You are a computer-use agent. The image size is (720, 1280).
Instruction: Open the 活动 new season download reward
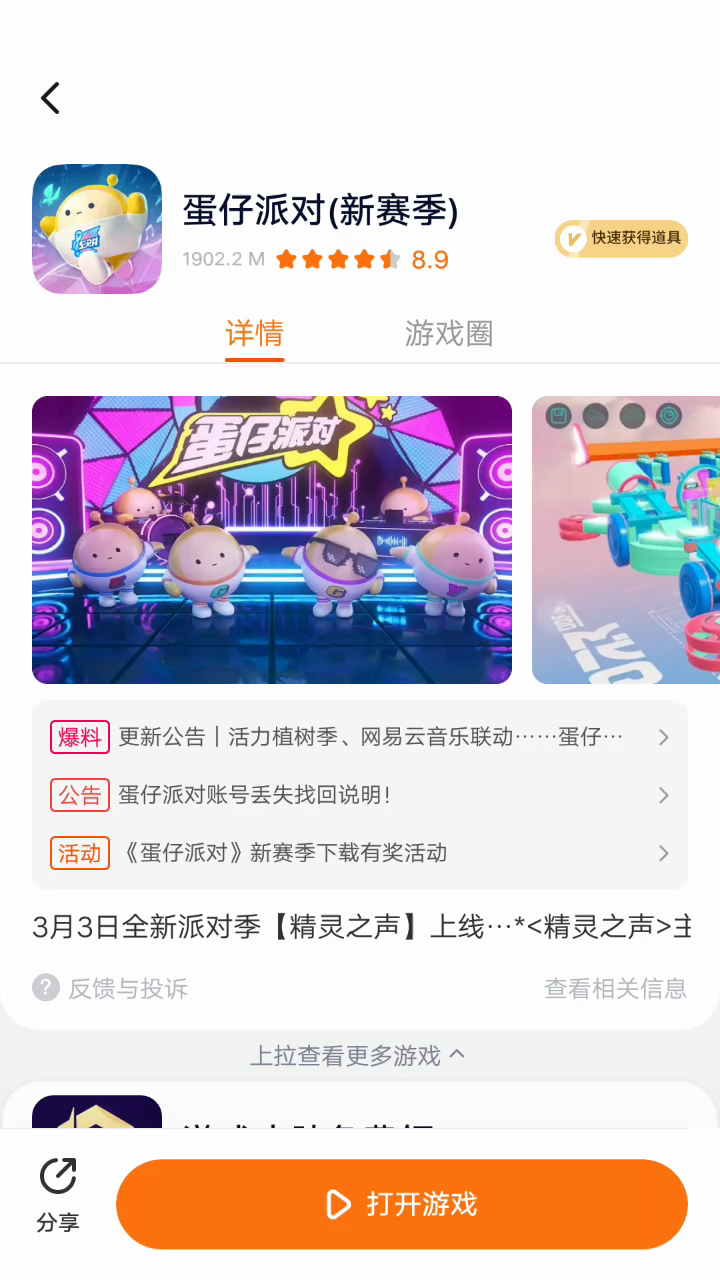tap(360, 853)
